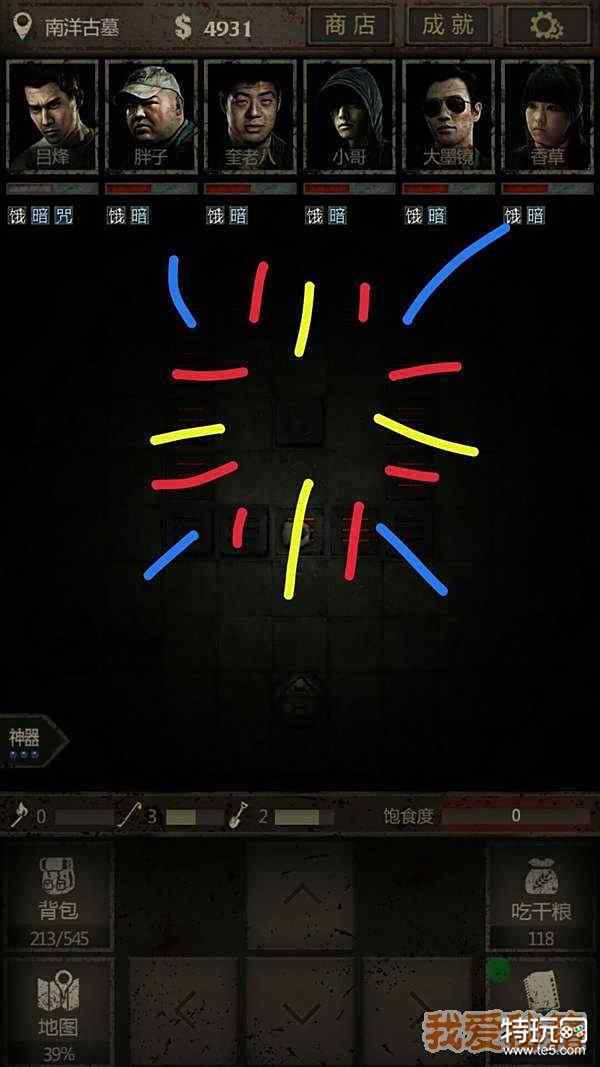The height and width of the screenshot is (1067, 600).
Task: Open the 地图 map
Action: tap(58, 1010)
